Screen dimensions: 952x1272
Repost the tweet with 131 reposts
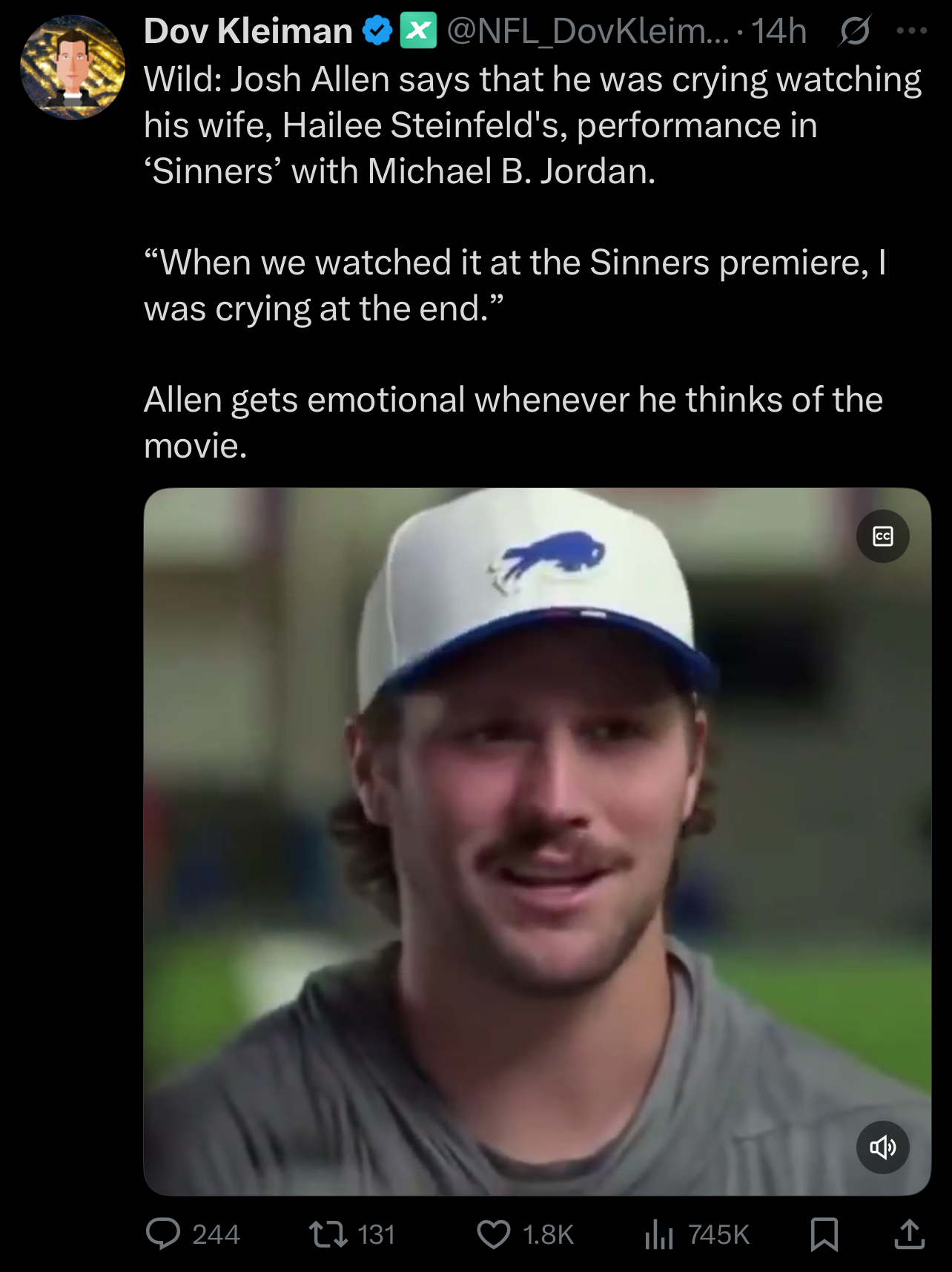pos(328,1234)
